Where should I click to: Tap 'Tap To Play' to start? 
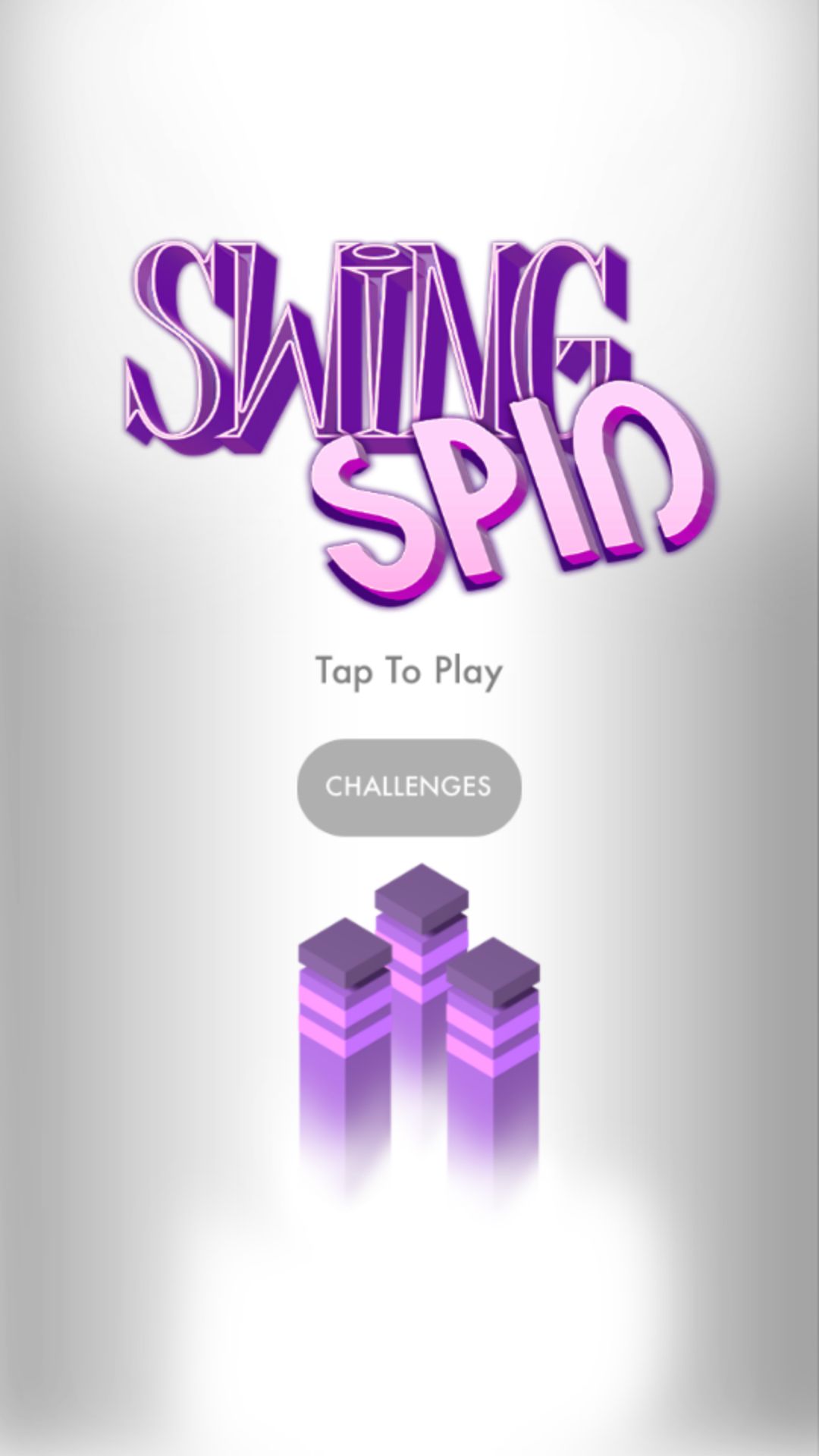[x=409, y=671]
